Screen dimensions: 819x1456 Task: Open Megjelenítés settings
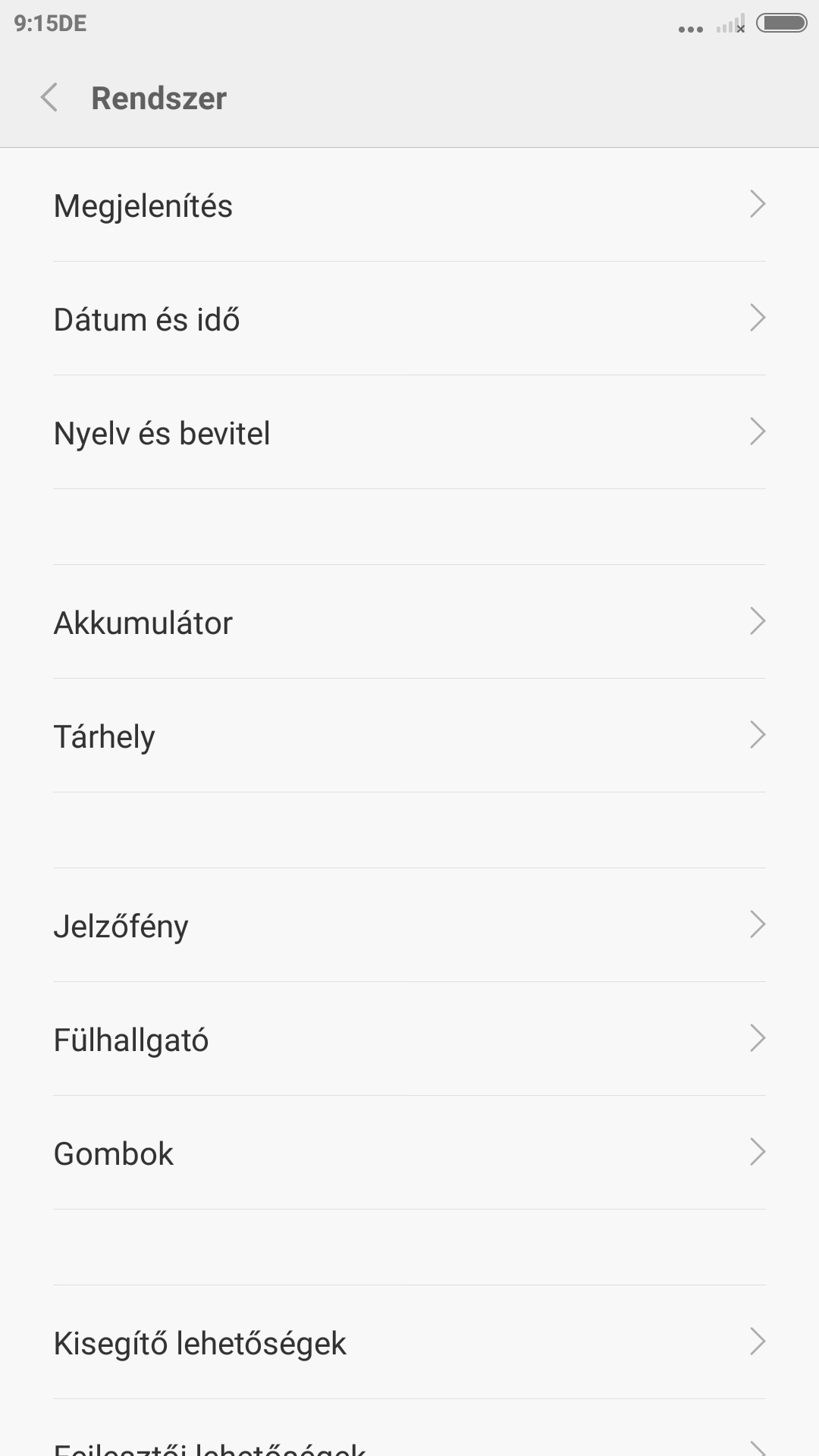click(409, 206)
